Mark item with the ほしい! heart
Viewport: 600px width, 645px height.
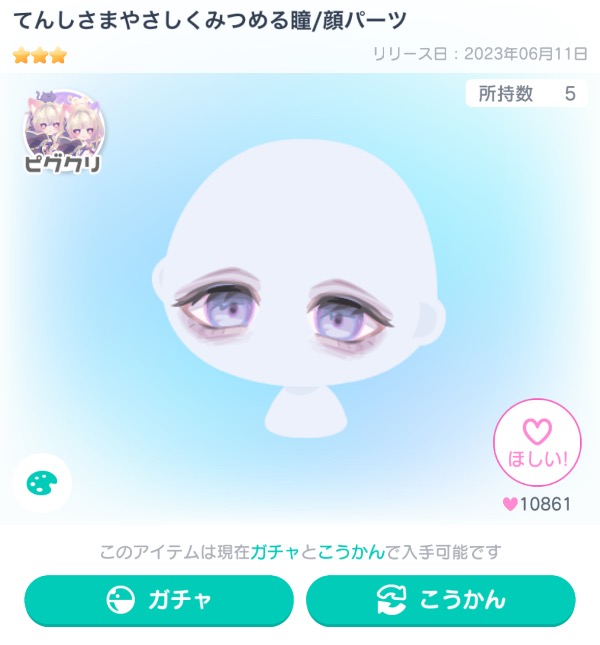pos(537,442)
